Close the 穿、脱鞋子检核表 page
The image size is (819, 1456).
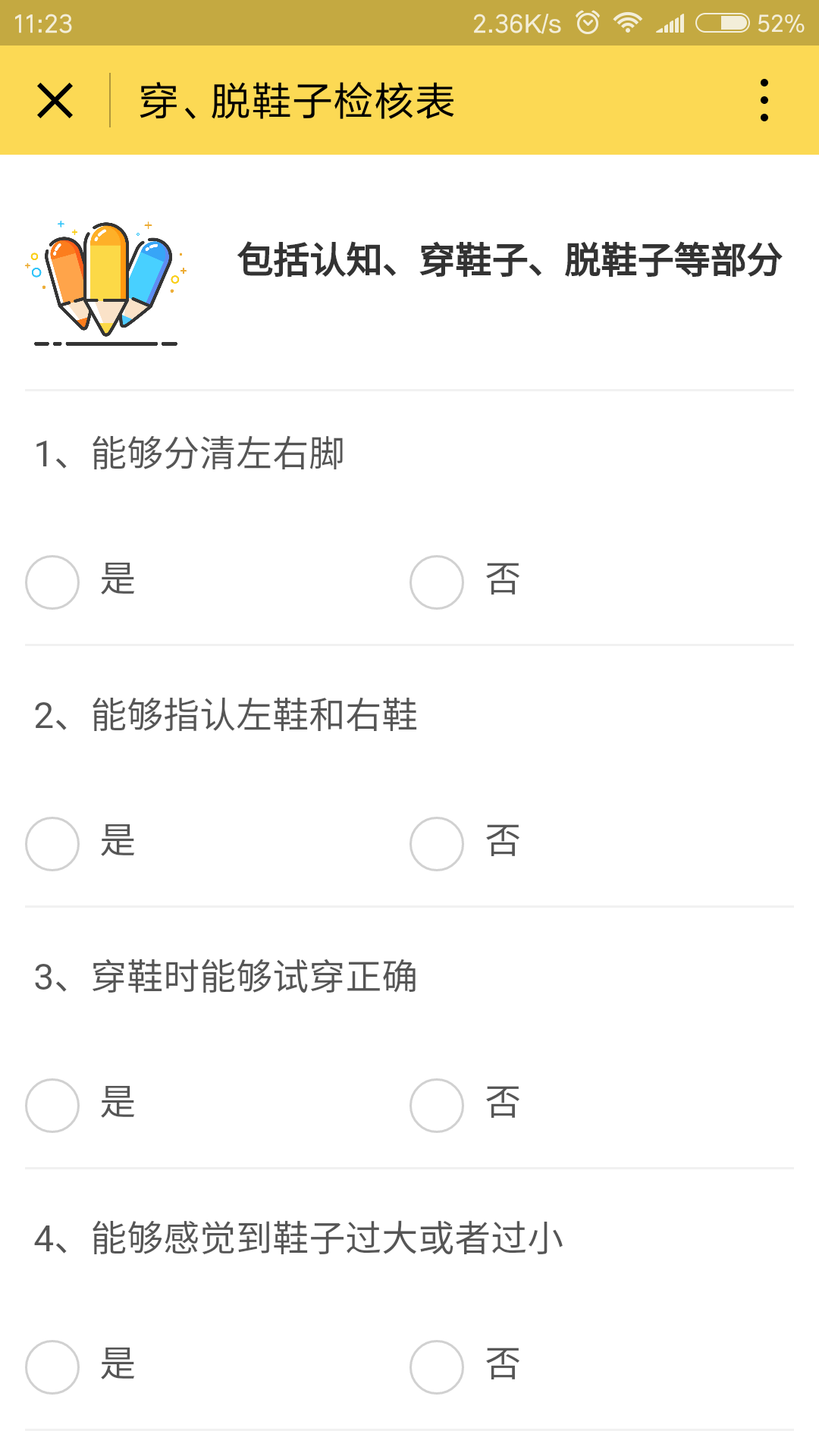click(x=55, y=101)
